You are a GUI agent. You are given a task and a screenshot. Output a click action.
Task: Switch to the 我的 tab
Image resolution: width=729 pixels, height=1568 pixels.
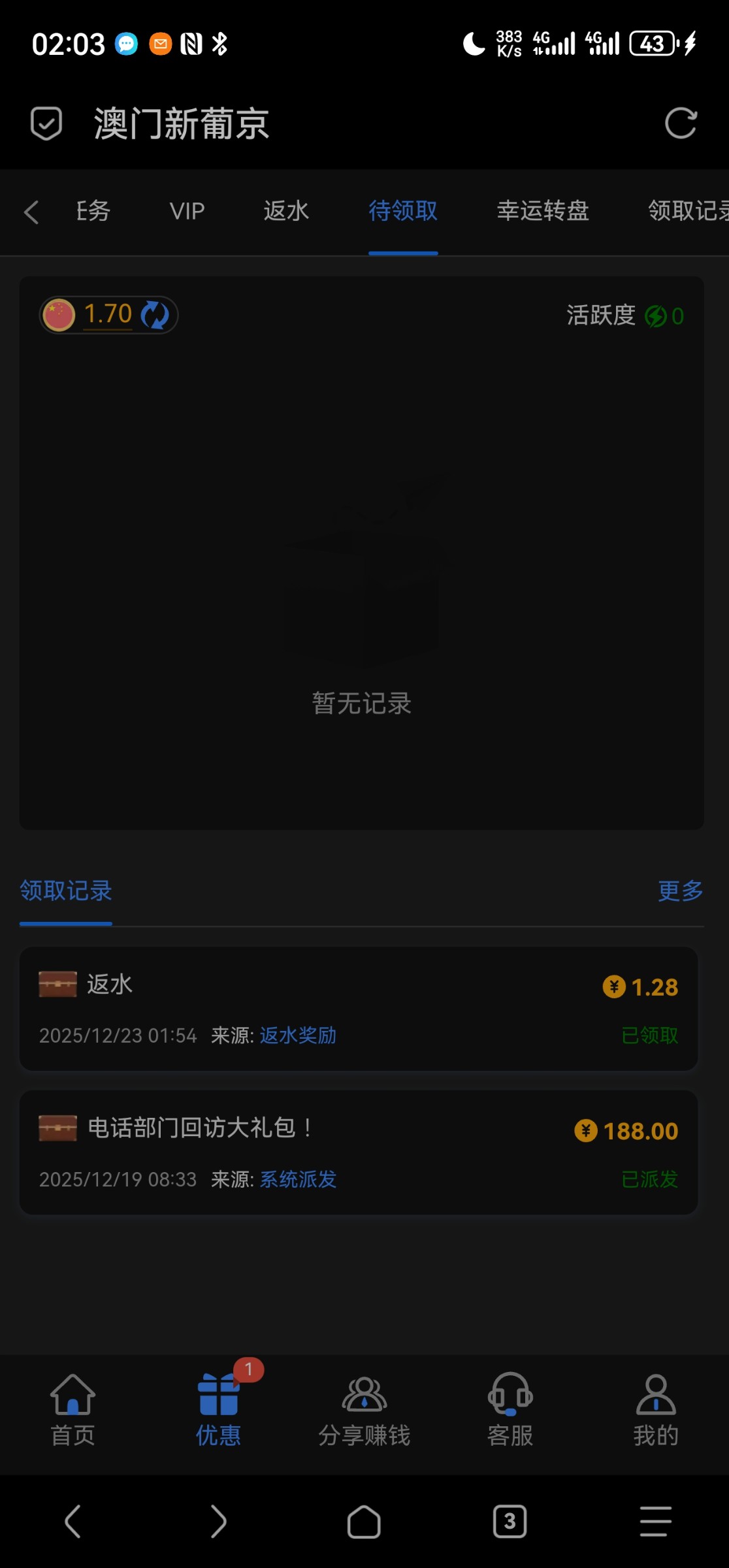coord(656,1410)
